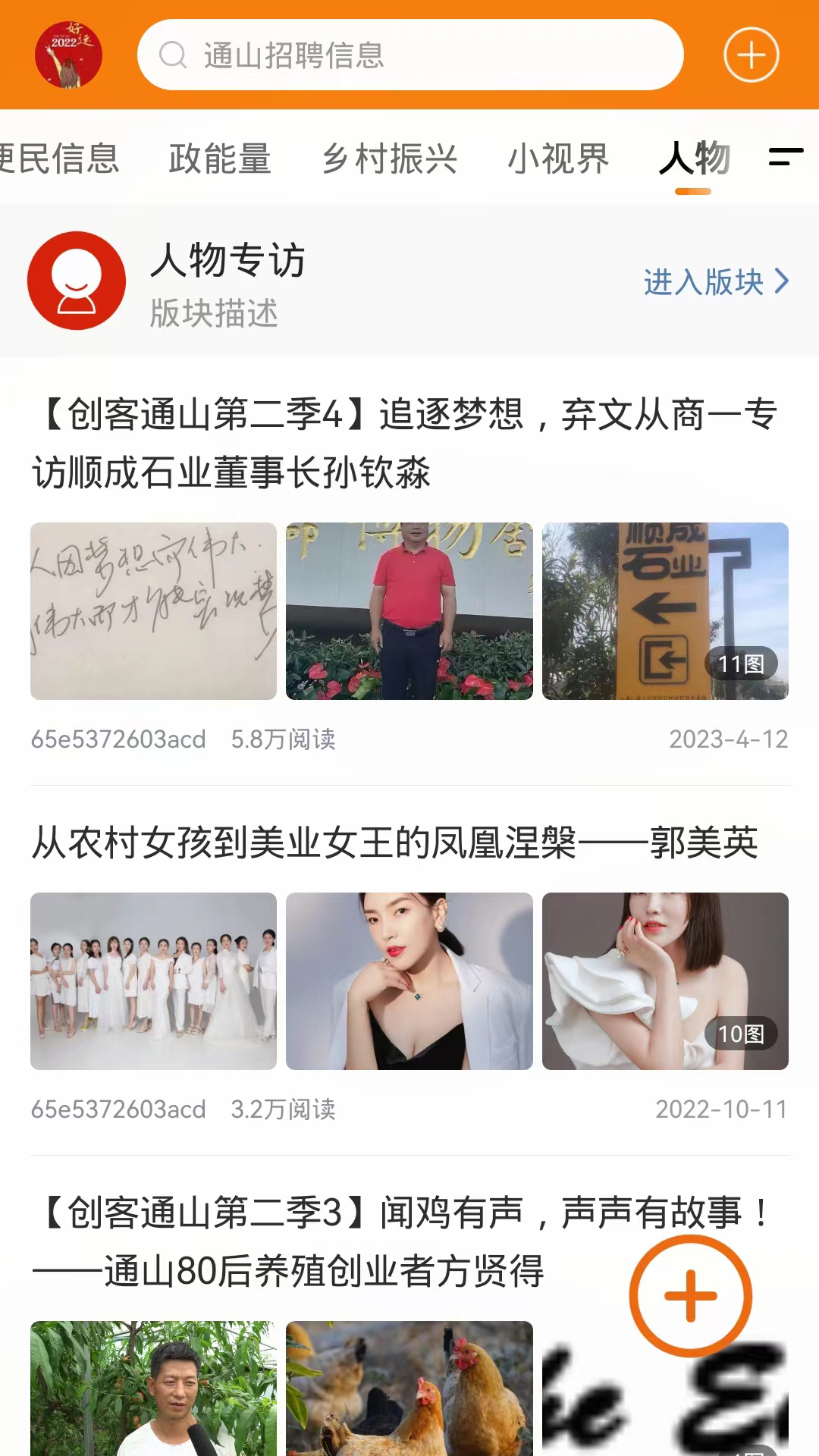819x1456 pixels.
Task: View the chickens photo
Action: point(409,1388)
